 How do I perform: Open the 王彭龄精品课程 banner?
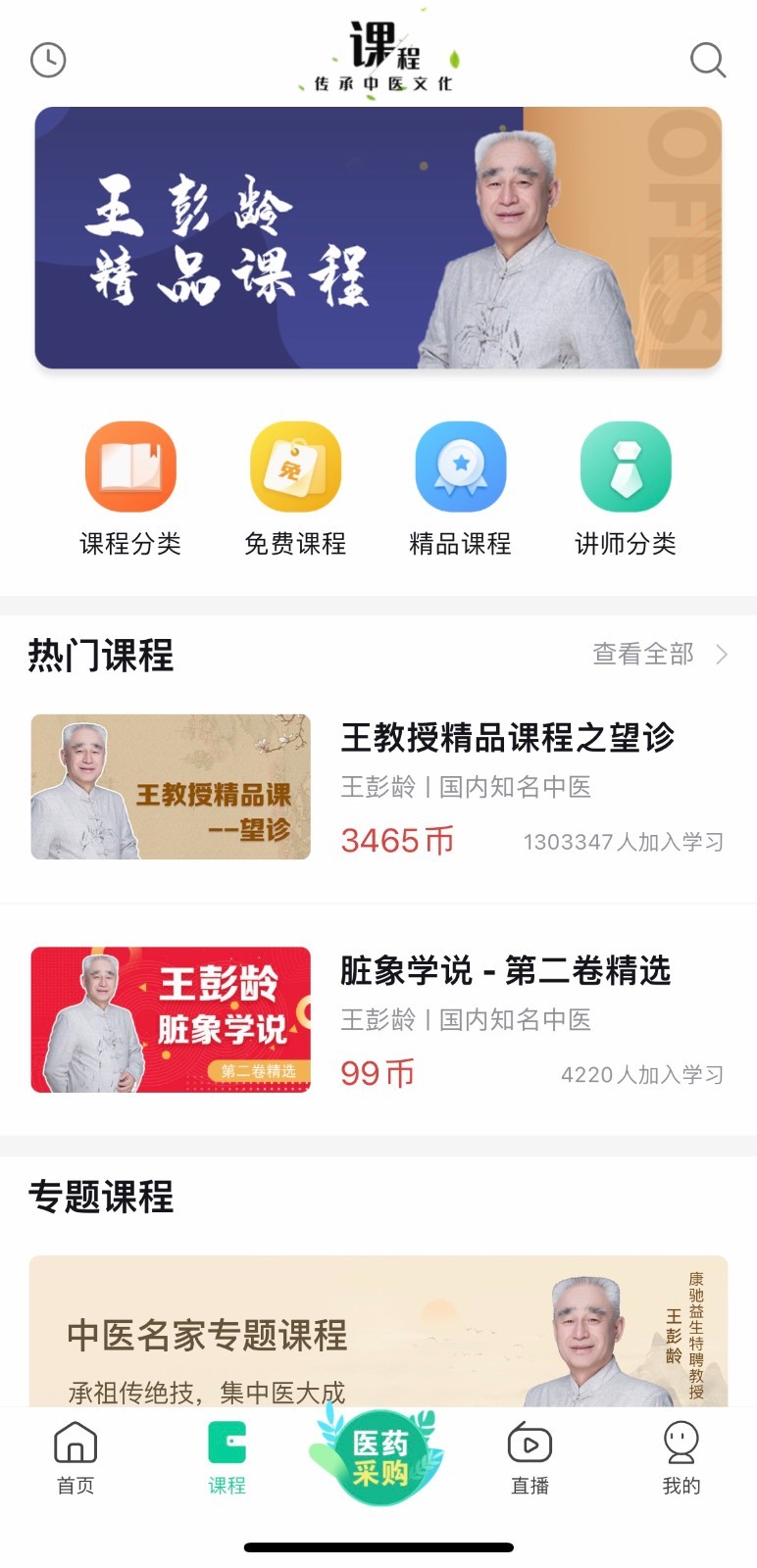(x=378, y=238)
